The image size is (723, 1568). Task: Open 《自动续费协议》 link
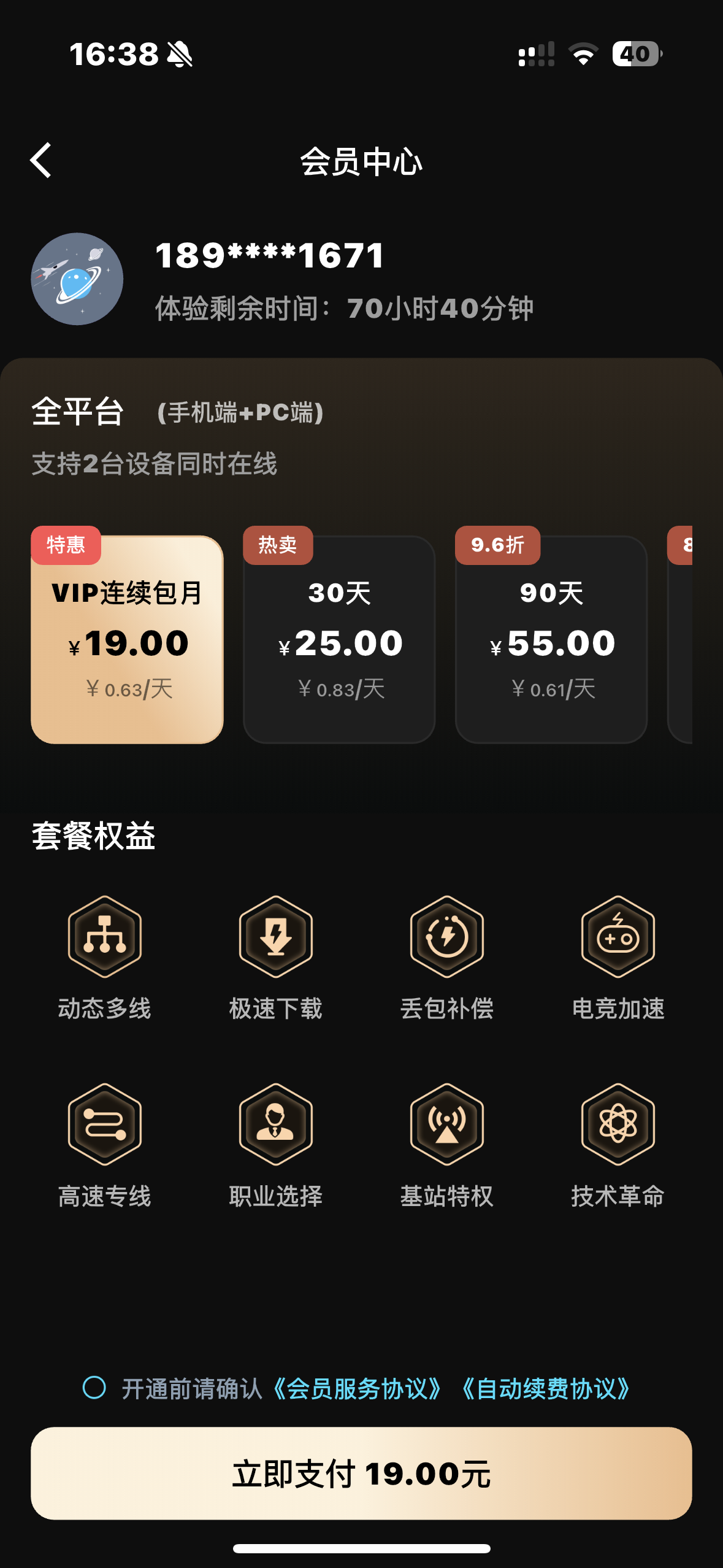[546, 1389]
